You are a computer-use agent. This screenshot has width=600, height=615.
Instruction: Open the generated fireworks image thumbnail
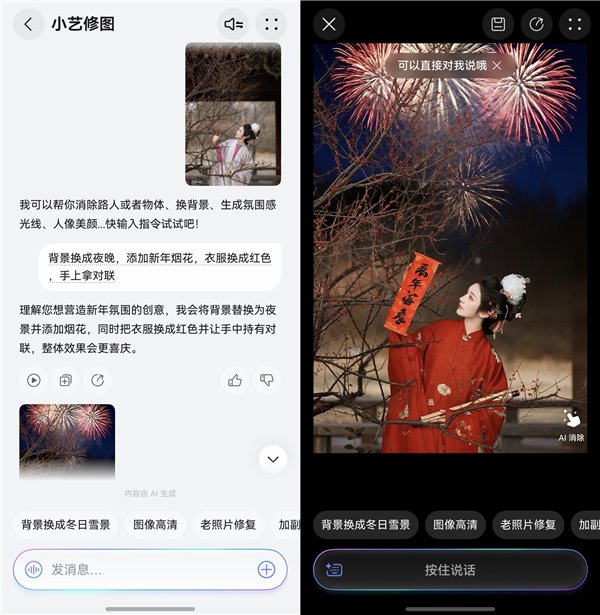click(x=66, y=440)
